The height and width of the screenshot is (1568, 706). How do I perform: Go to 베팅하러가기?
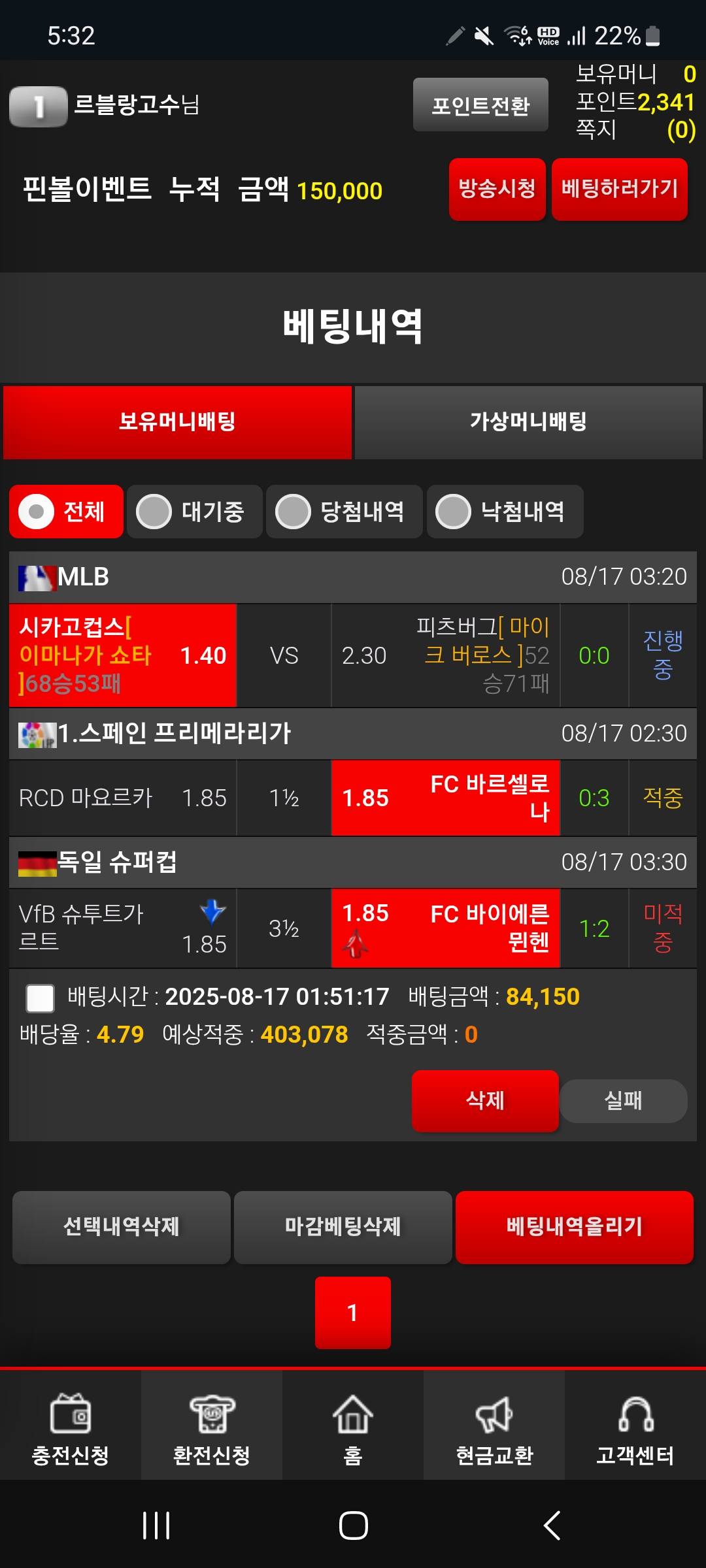[x=619, y=189]
